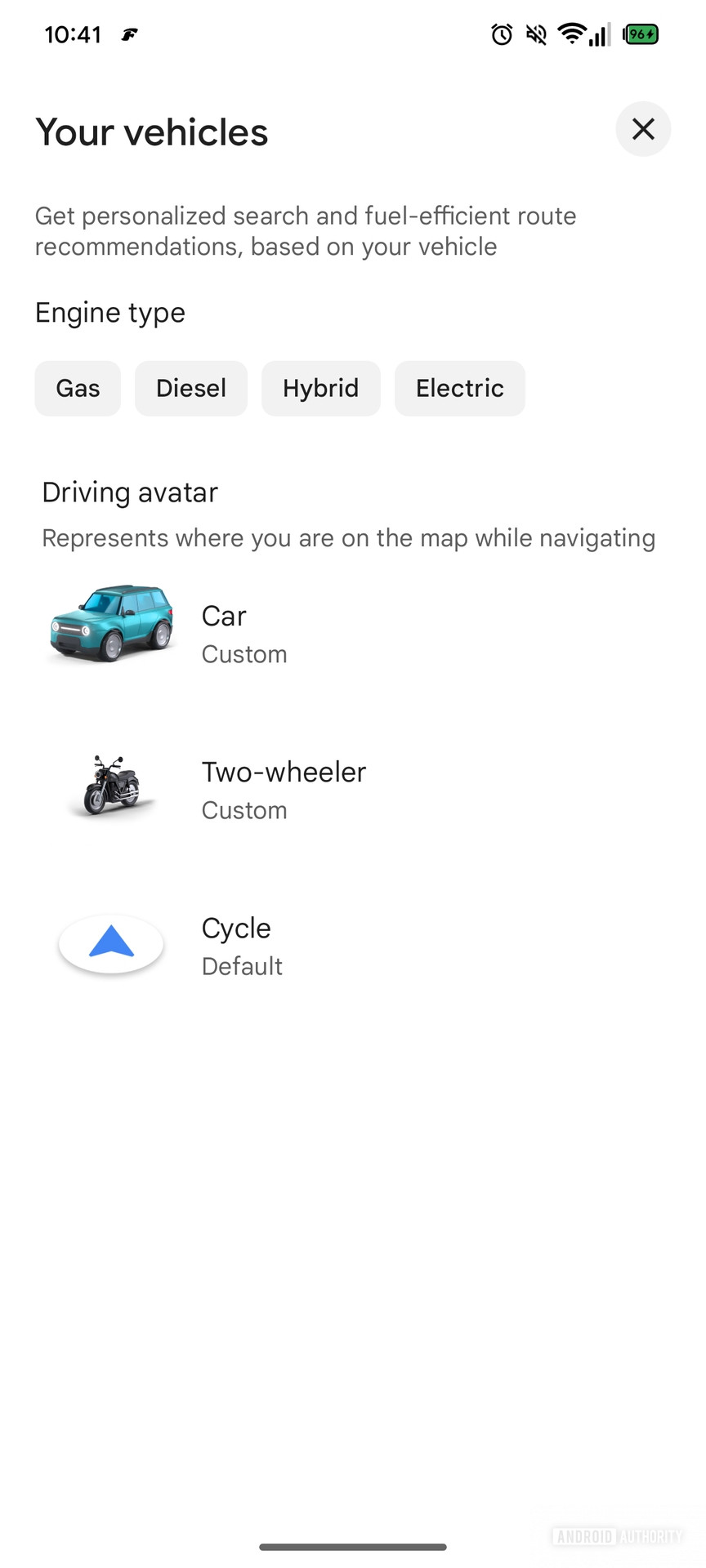Tap the clock showing 10:41
Image resolution: width=706 pixels, height=1568 pixels.
[x=74, y=34]
